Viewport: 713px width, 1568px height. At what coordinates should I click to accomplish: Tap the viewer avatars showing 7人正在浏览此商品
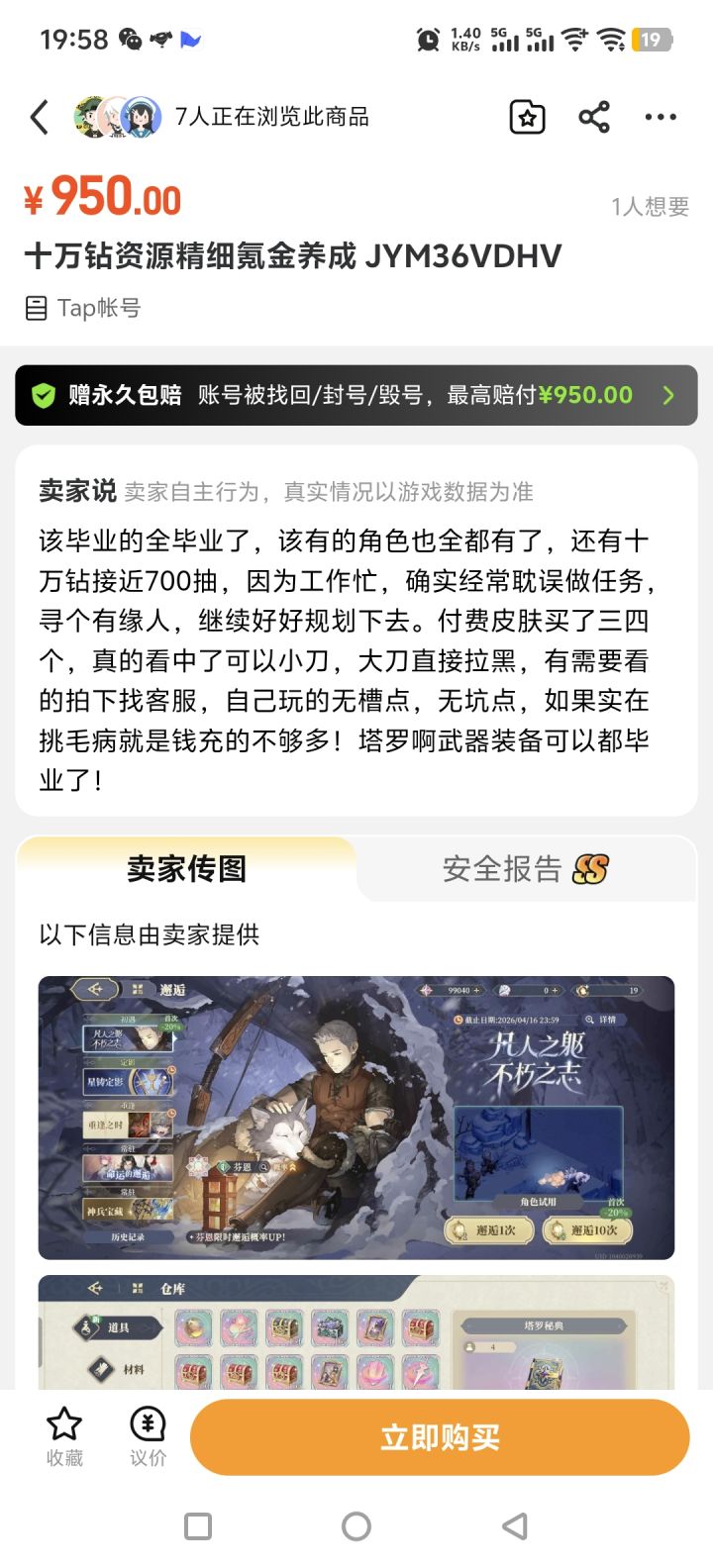point(116,116)
